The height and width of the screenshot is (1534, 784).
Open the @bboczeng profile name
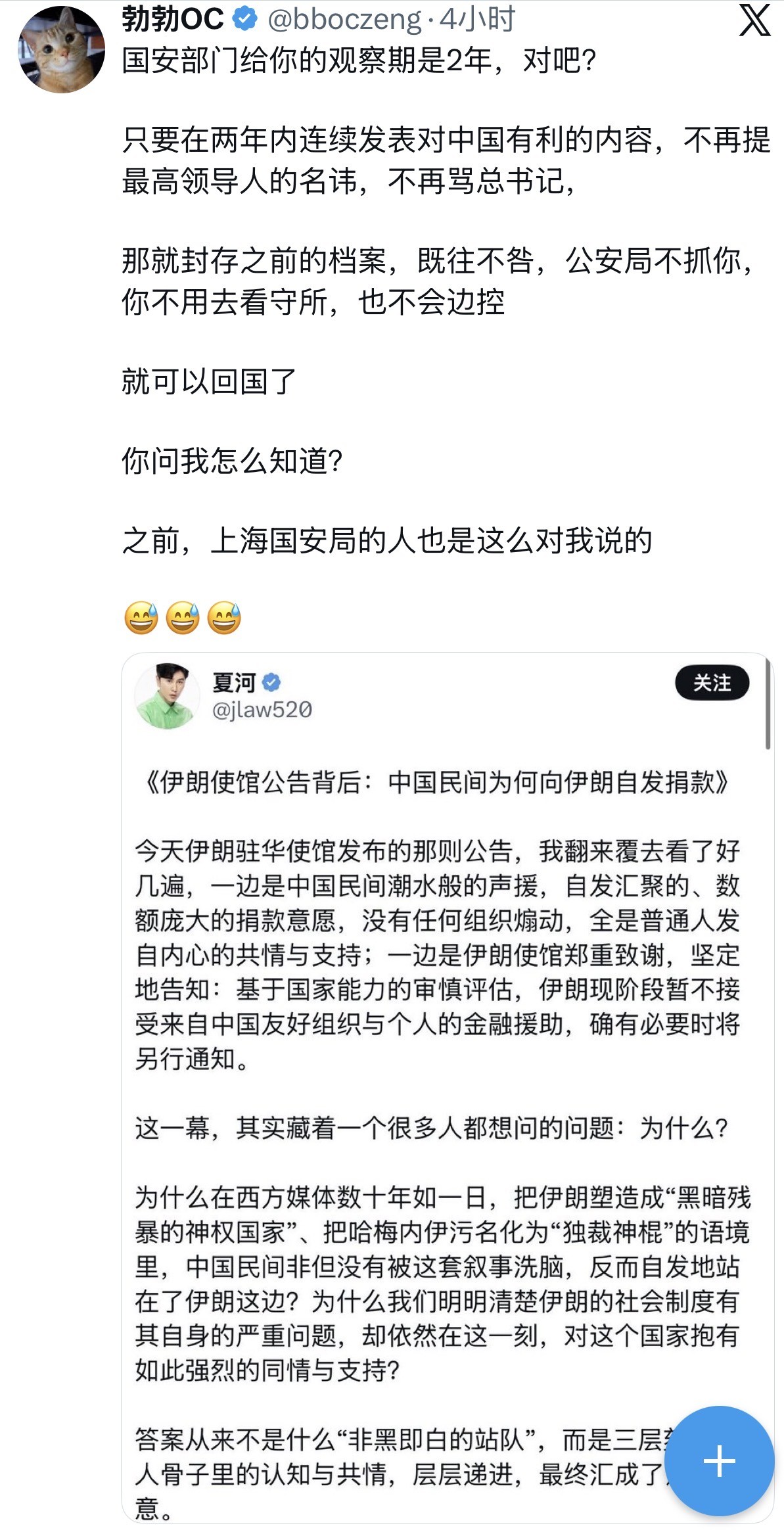(x=344, y=20)
